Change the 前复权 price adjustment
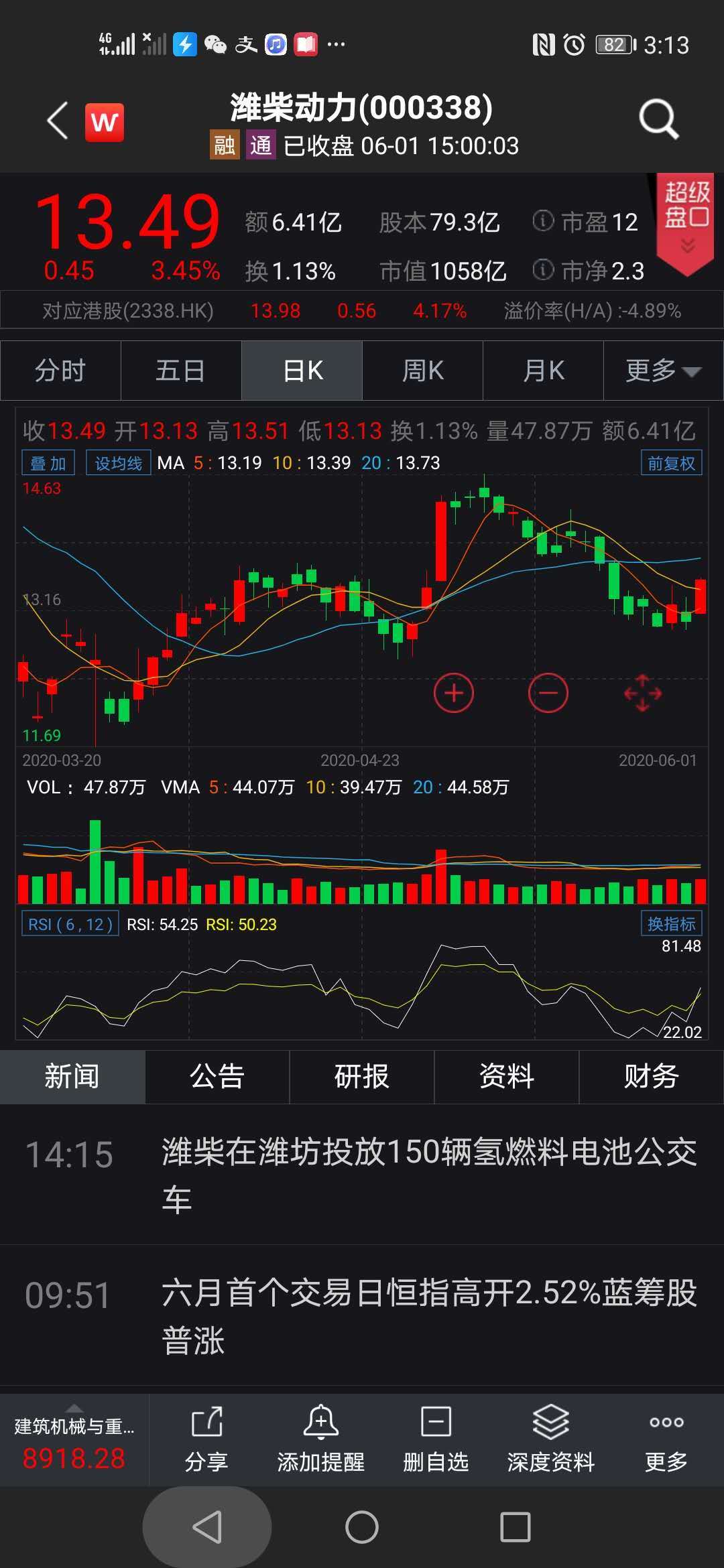 point(672,463)
